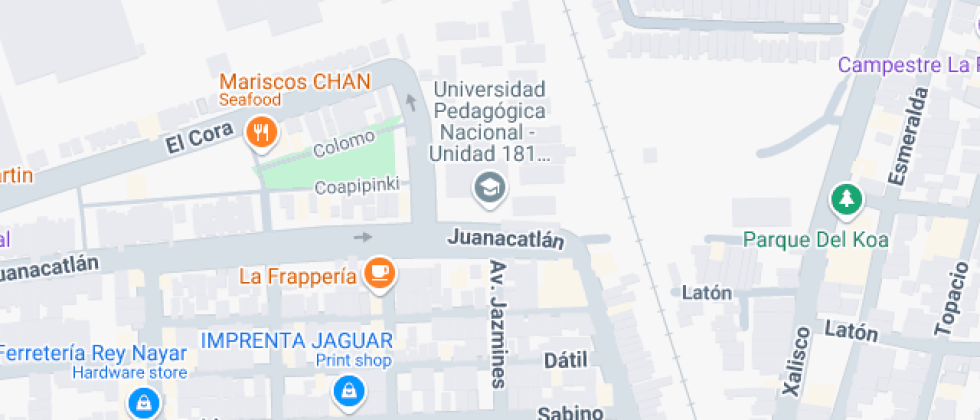Select the La Frappería café pin

378,272
